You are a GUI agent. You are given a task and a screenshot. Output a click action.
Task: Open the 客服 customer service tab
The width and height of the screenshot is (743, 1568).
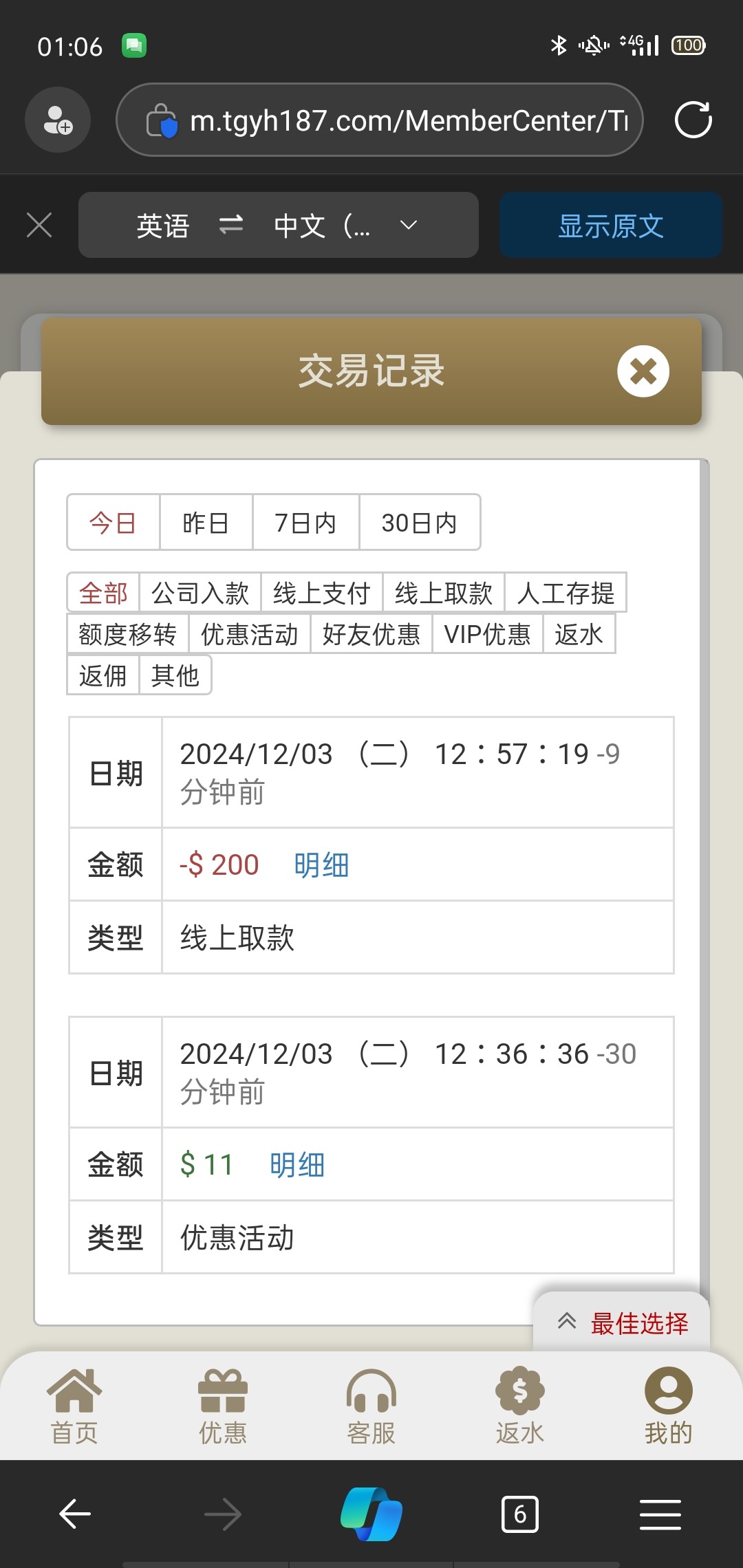[371, 1406]
